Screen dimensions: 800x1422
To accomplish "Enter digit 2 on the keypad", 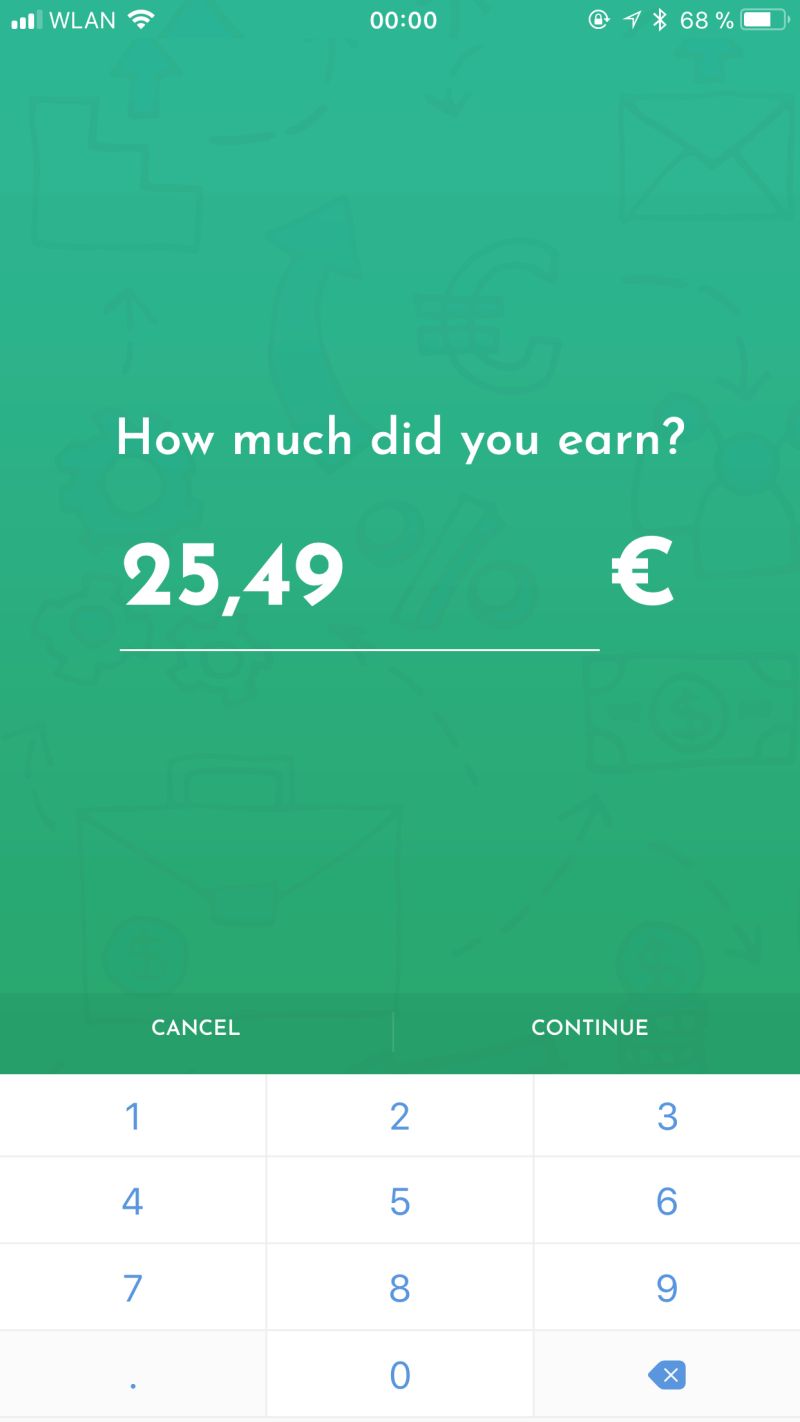I will point(400,1116).
